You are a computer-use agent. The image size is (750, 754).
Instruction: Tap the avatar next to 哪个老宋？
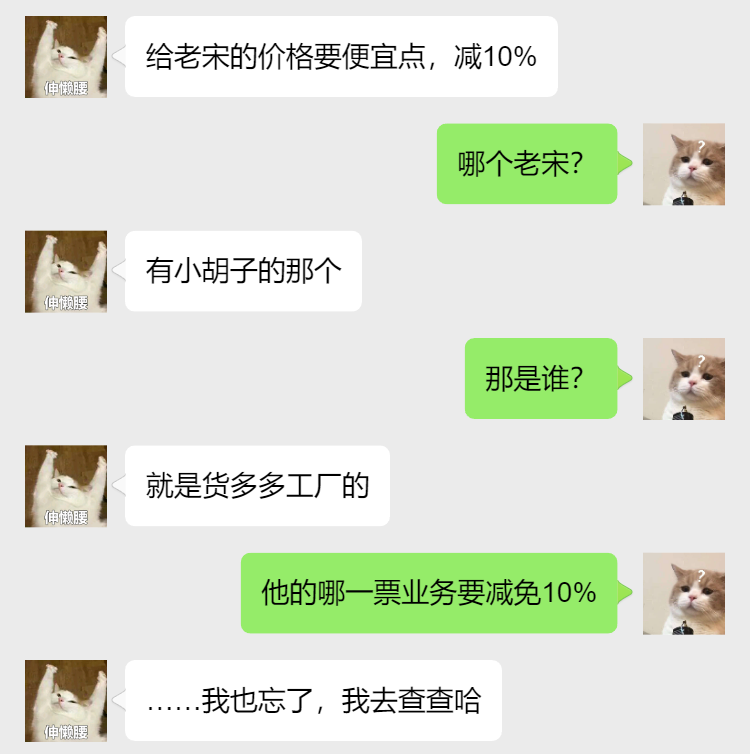pyautogui.click(x=683, y=164)
